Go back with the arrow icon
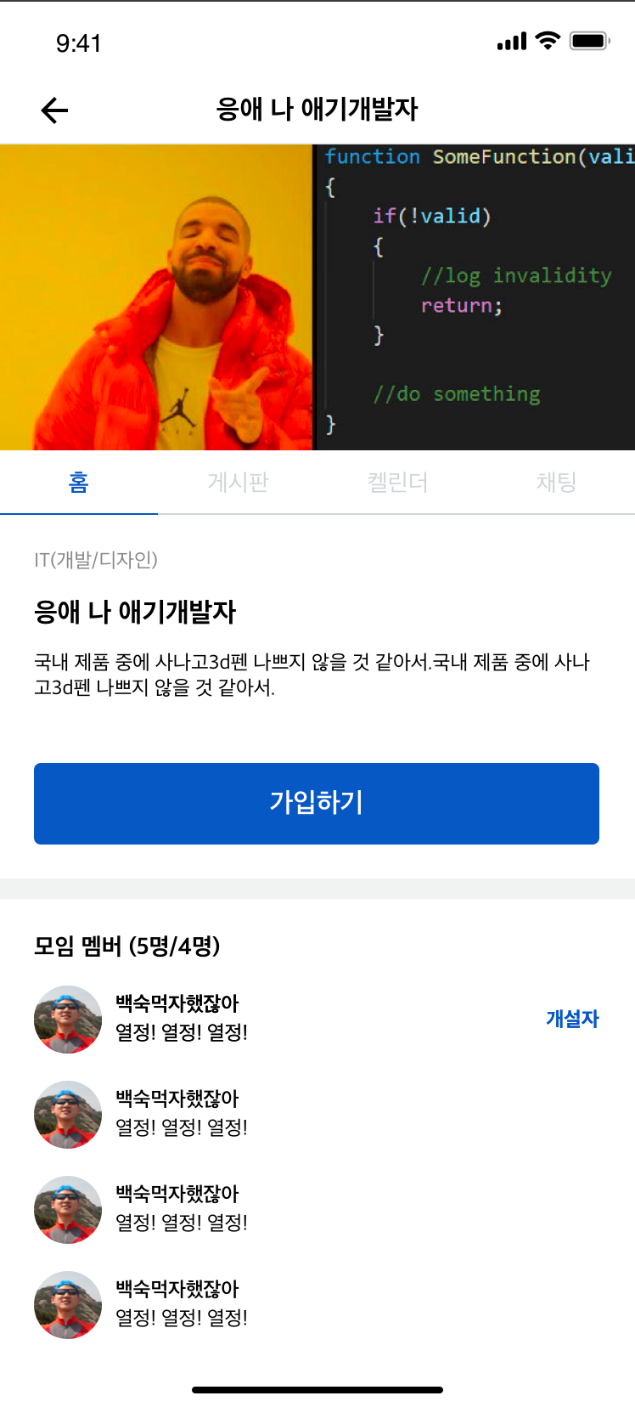Viewport: 635px width, 1407px height. pos(55,110)
